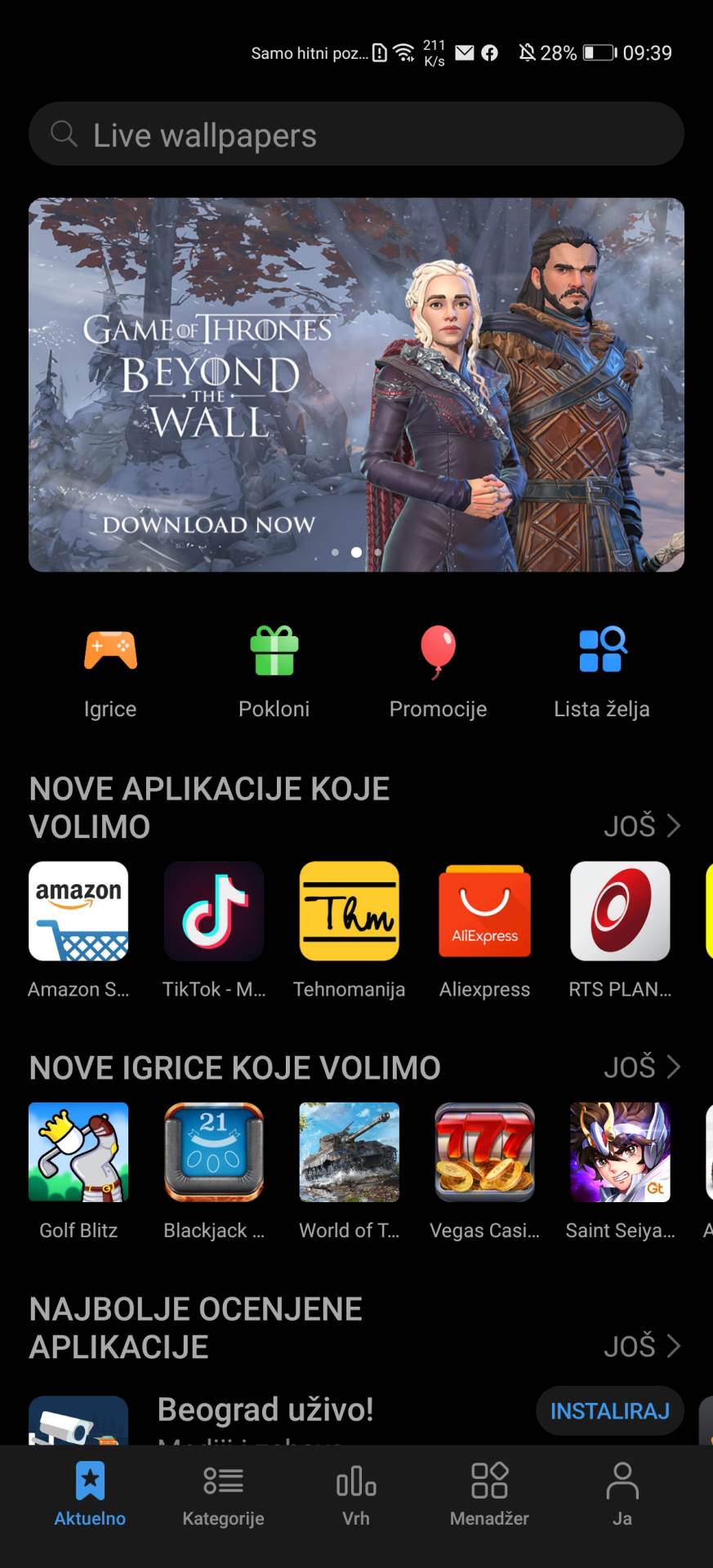713x1568 pixels.
Task: Install the Beograd uživo! app
Action: point(609,1410)
